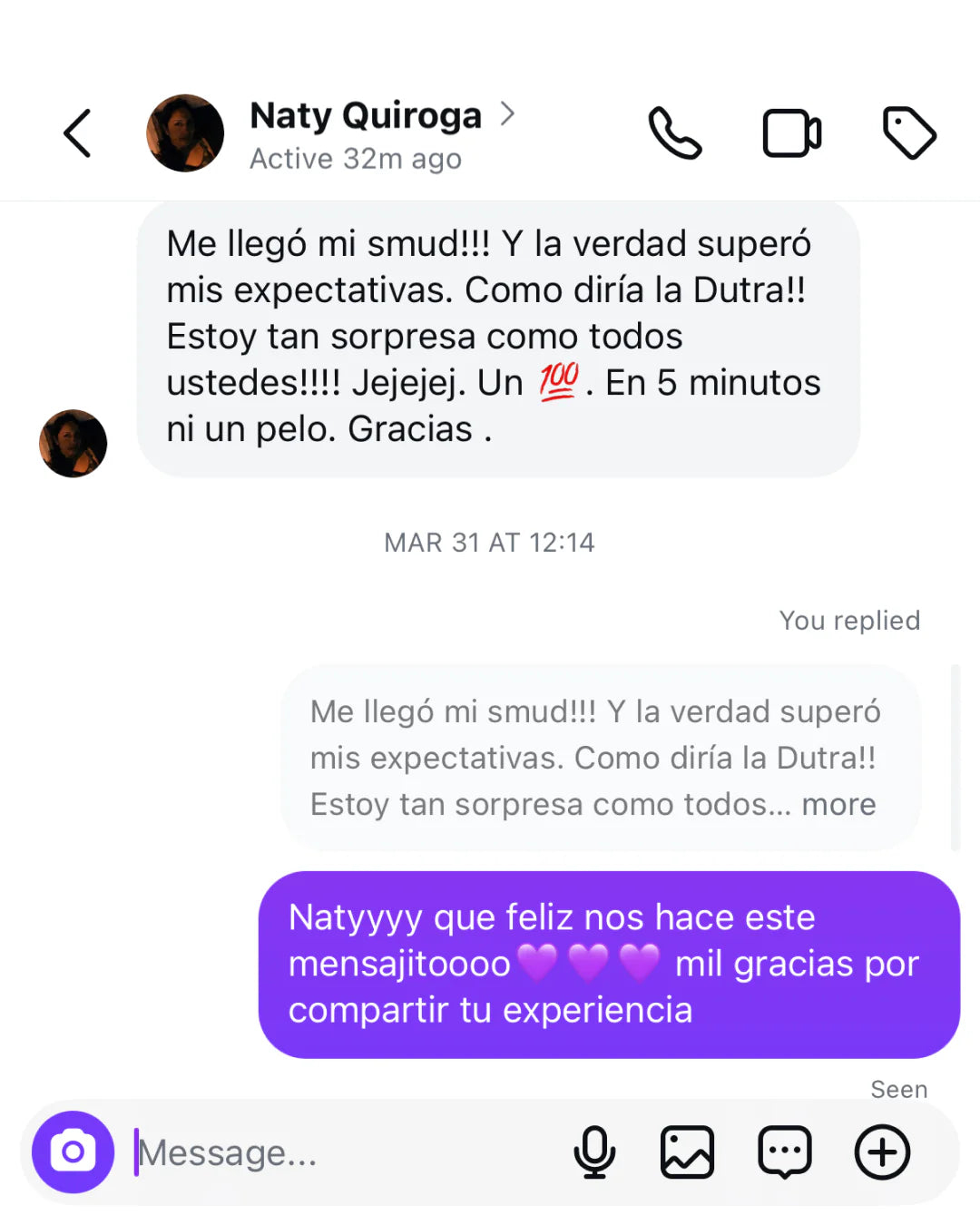Expand the quoted reply with more
Viewport: 980px width, 1225px height.
click(x=838, y=805)
